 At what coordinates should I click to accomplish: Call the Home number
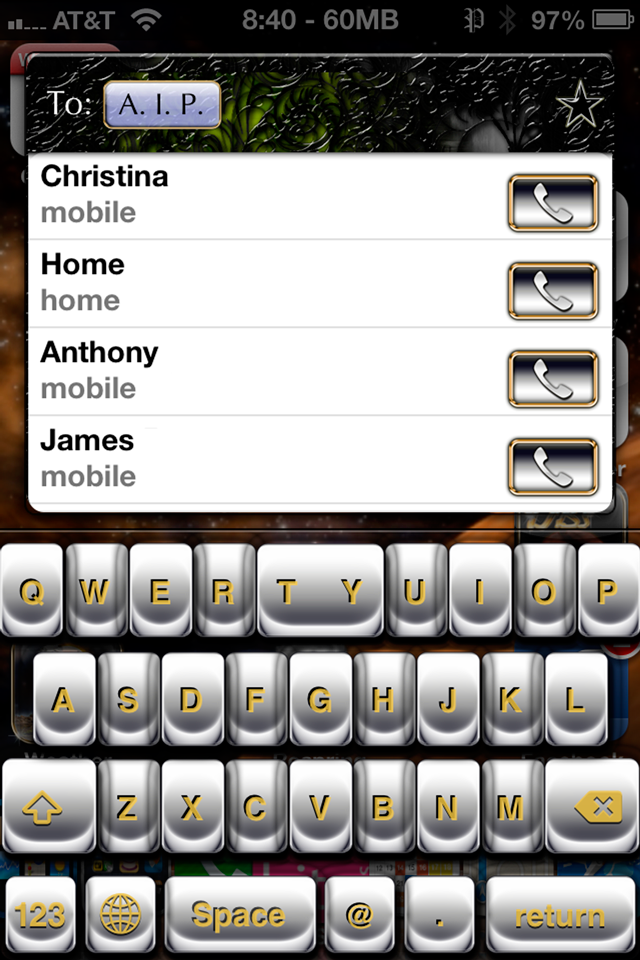tap(553, 291)
